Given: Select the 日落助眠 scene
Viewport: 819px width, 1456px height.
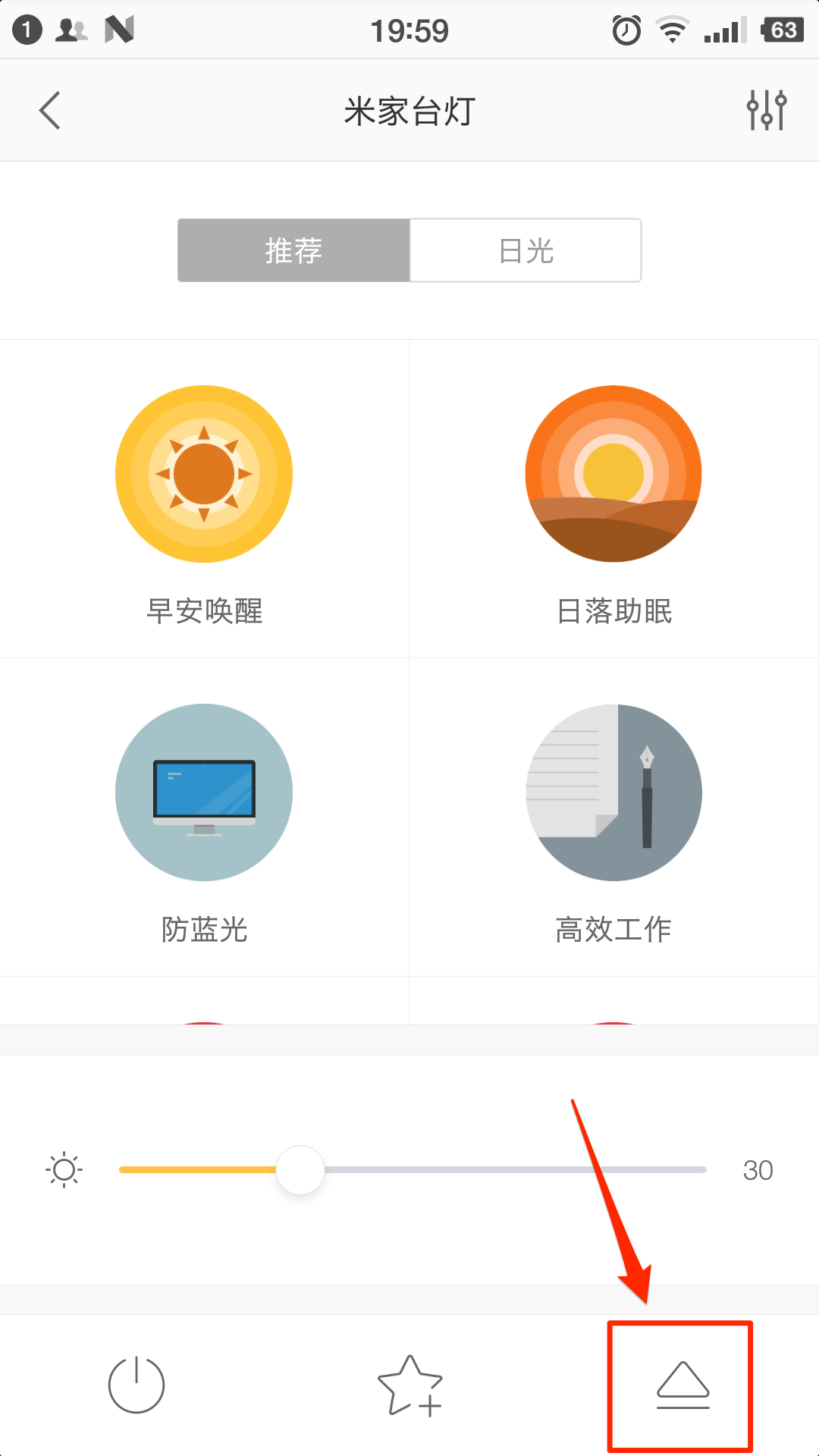Looking at the screenshot, I should point(614,499).
